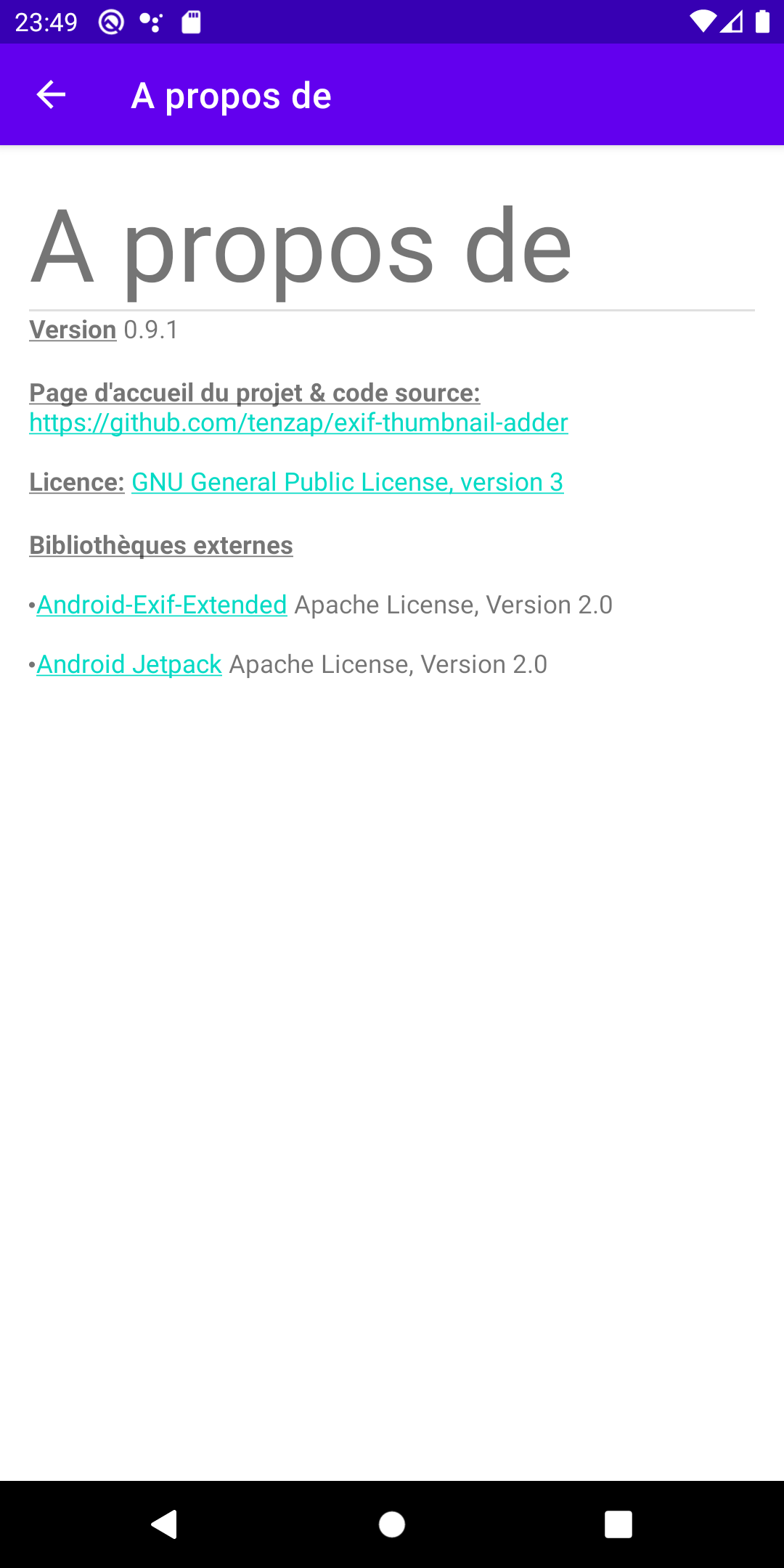784x1568 pixels.
Task: Open the Android Jetpack link
Action: tap(129, 664)
